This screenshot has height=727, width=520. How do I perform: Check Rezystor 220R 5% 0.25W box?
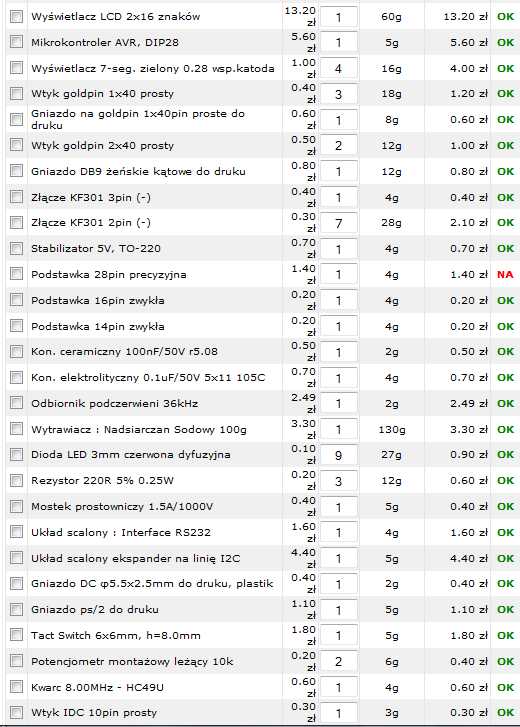point(16,480)
